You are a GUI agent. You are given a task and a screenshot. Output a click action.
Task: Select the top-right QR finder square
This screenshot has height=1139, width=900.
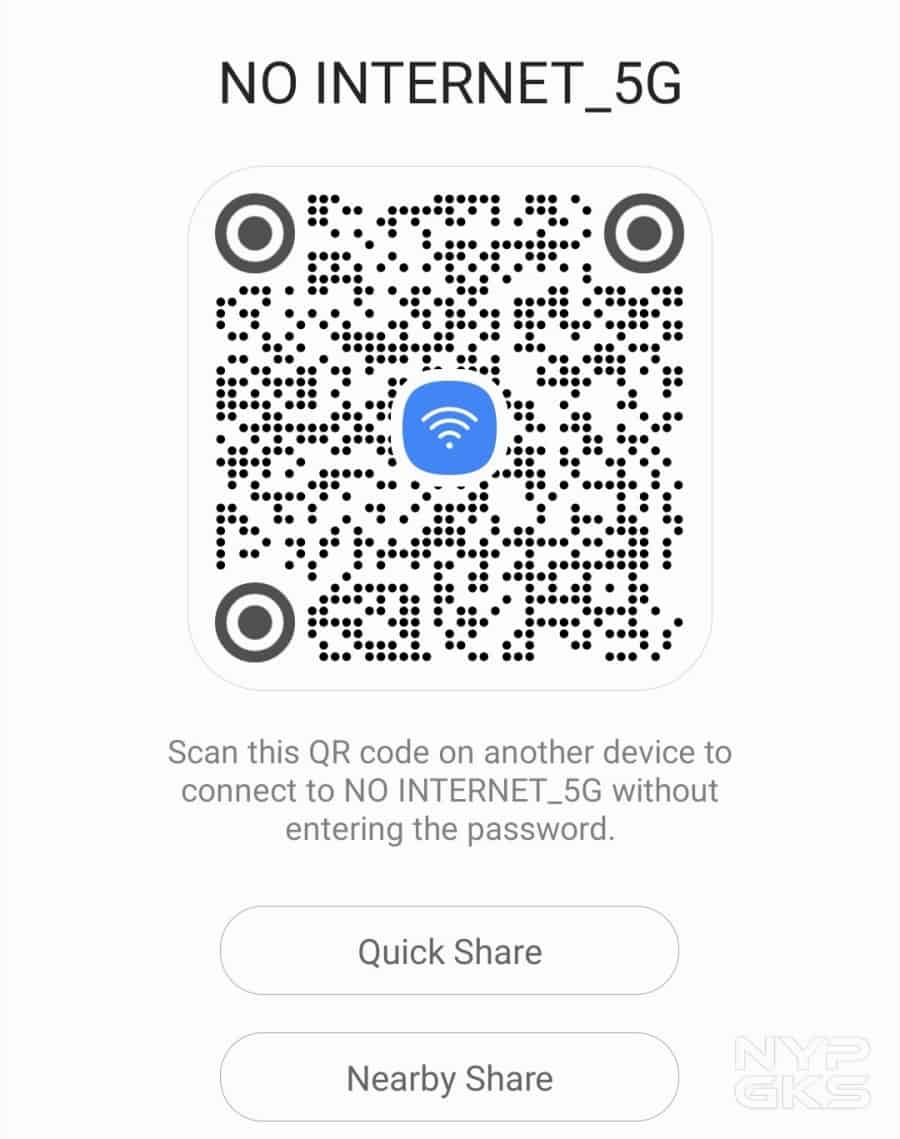coord(642,235)
